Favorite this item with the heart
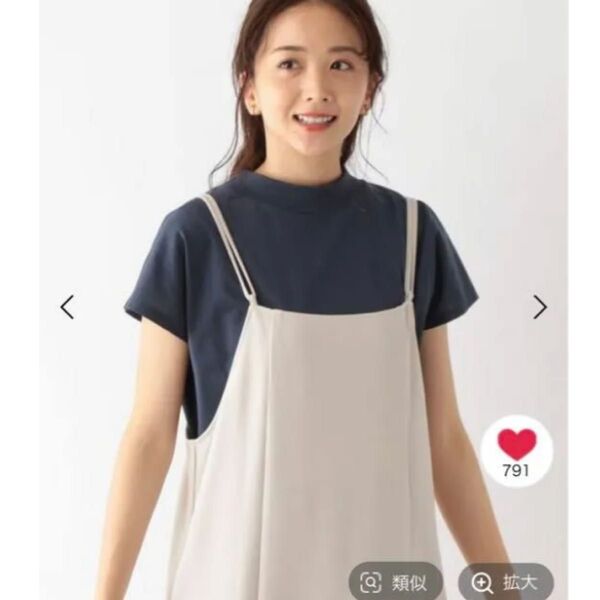Screen dimensions: 600x600 517,444
